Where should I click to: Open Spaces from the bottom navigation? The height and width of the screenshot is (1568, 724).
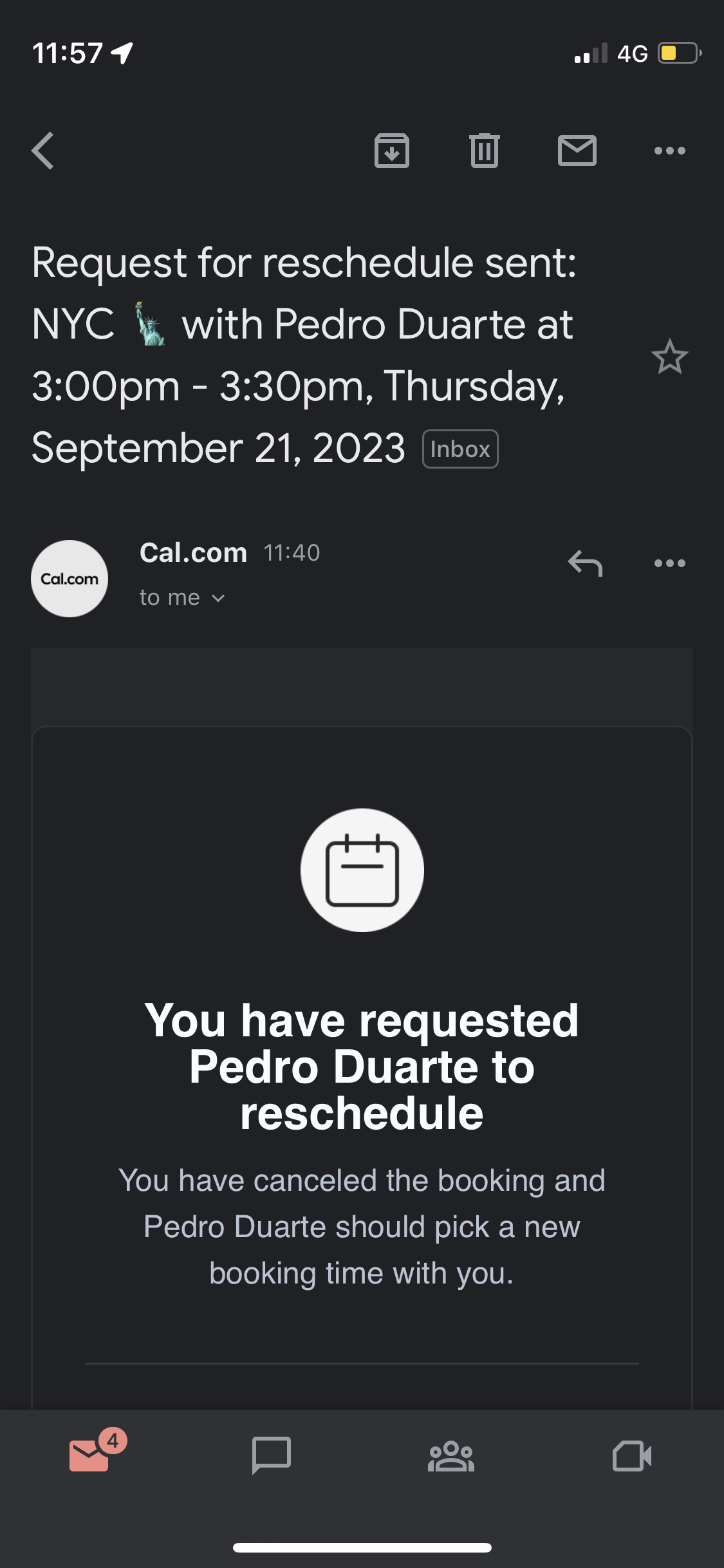click(452, 1457)
